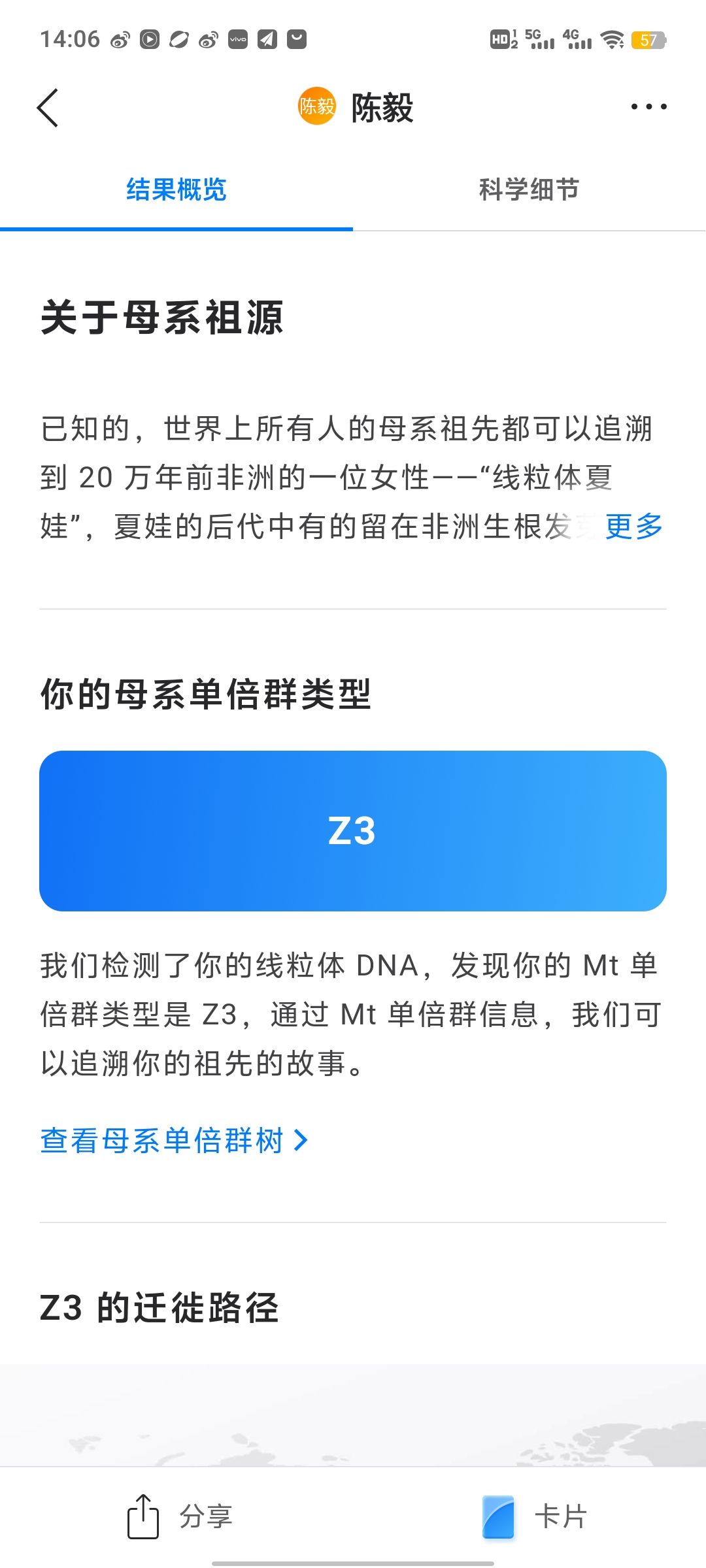The height and width of the screenshot is (1568, 706).
Task: Select the 结果概览 tab
Action: [176, 190]
